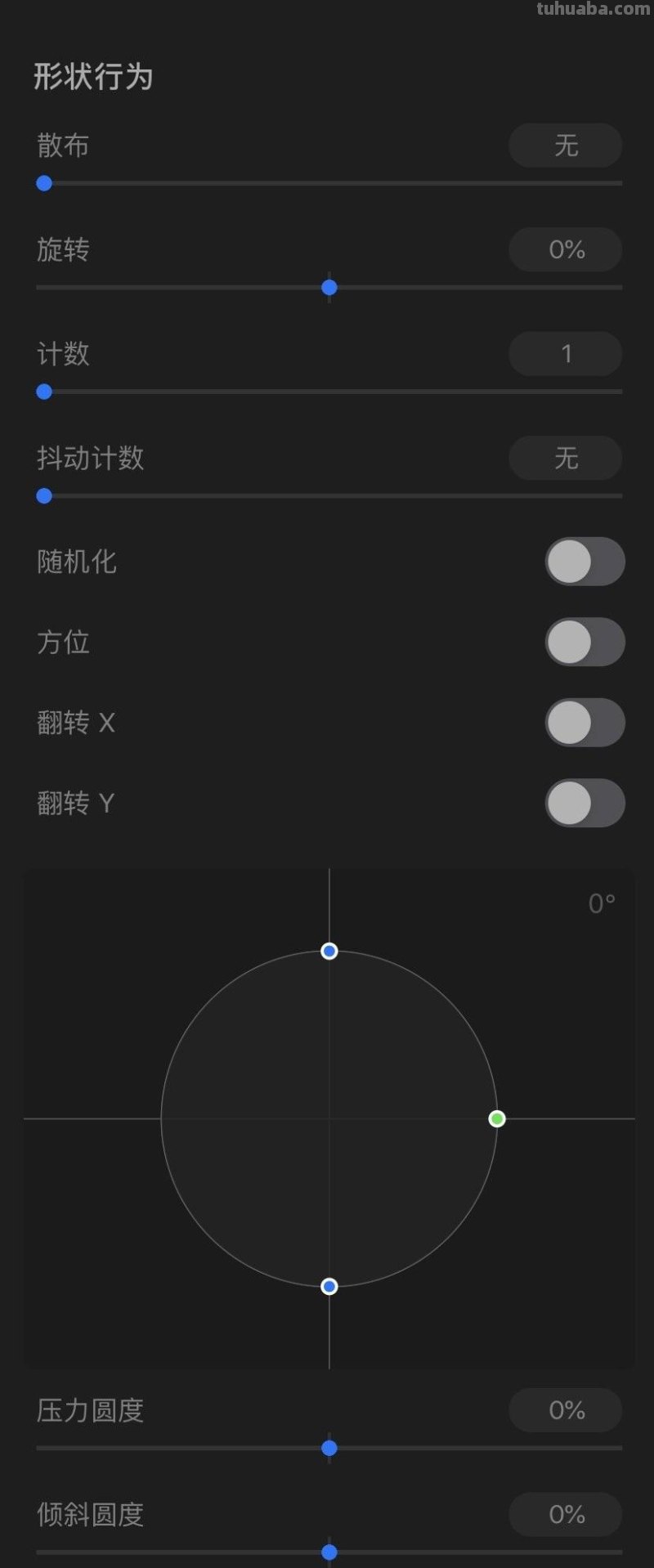Turn on the 方位 switch
The image size is (654, 1568).
pos(585,642)
